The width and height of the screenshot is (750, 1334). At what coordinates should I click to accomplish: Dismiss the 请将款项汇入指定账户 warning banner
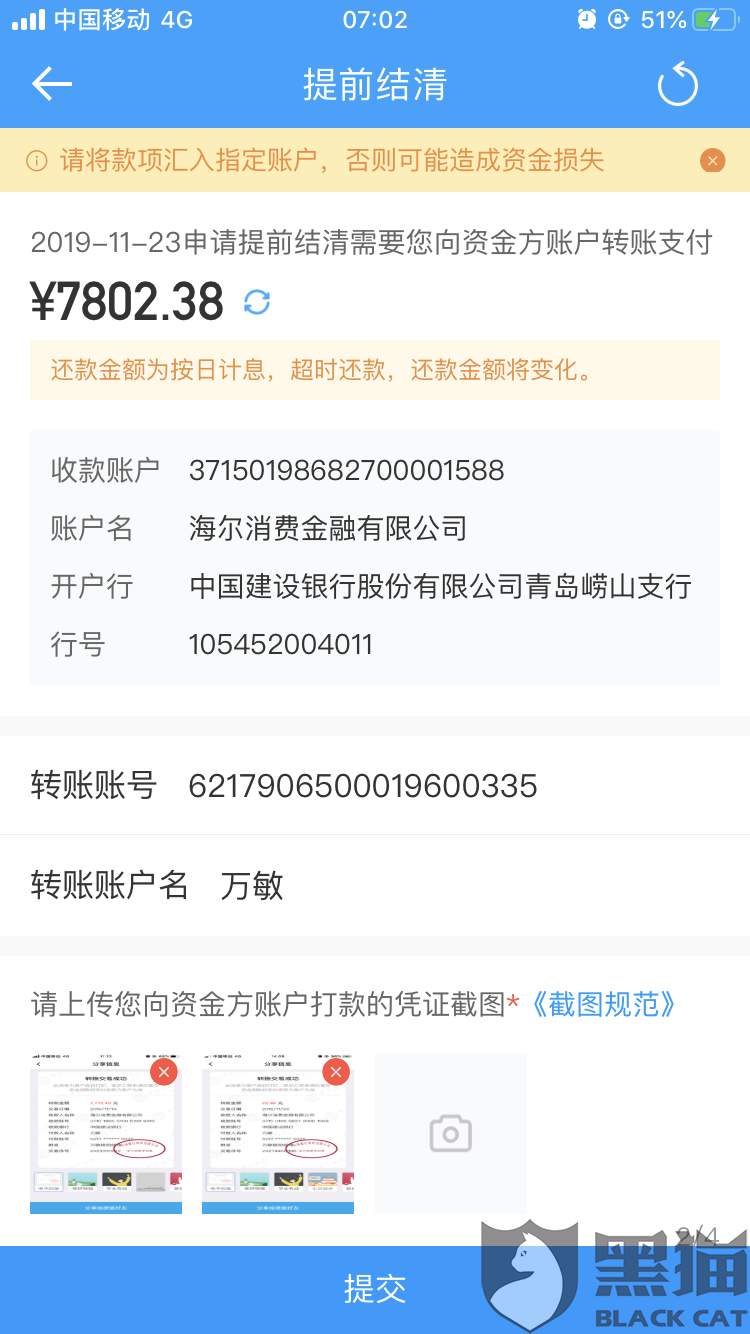click(x=712, y=160)
